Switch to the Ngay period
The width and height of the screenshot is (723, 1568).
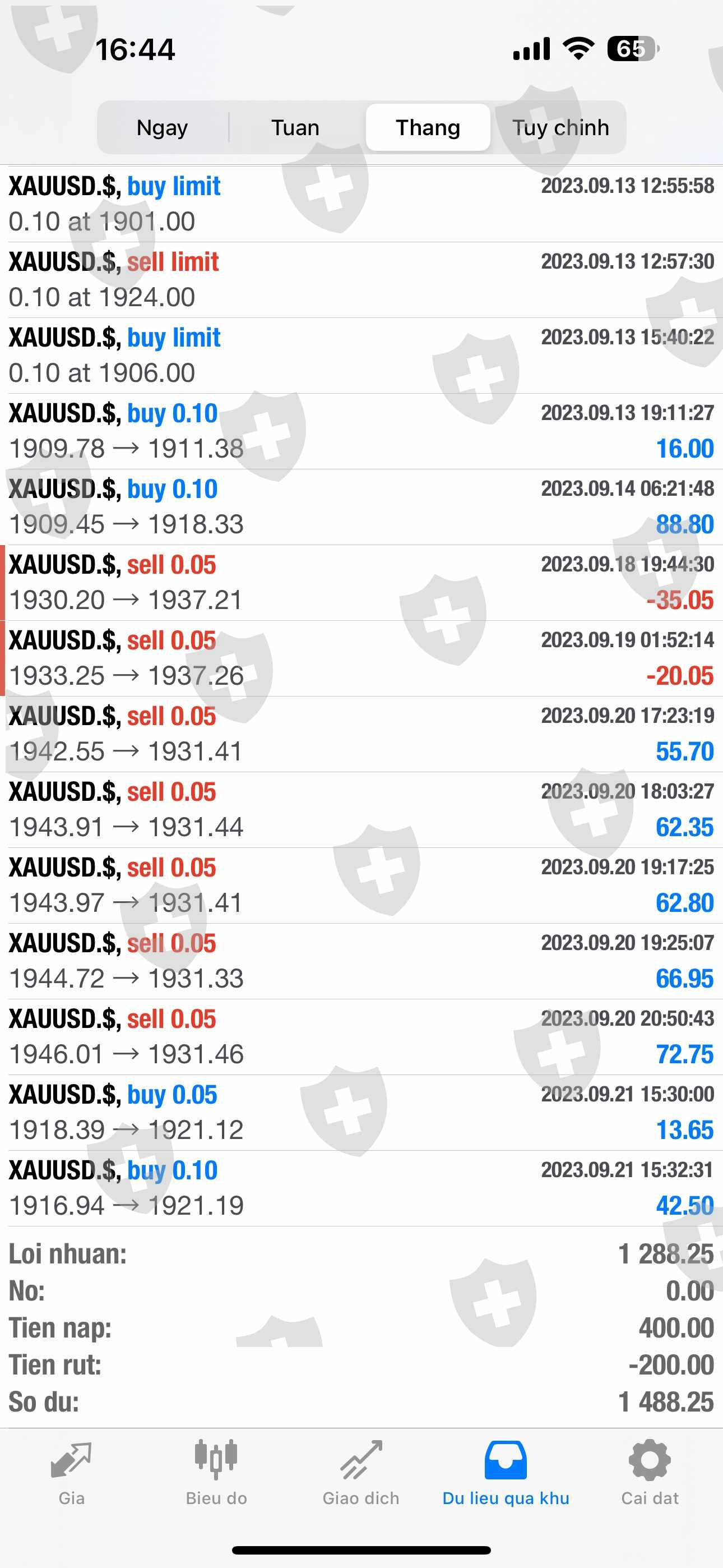tap(162, 127)
